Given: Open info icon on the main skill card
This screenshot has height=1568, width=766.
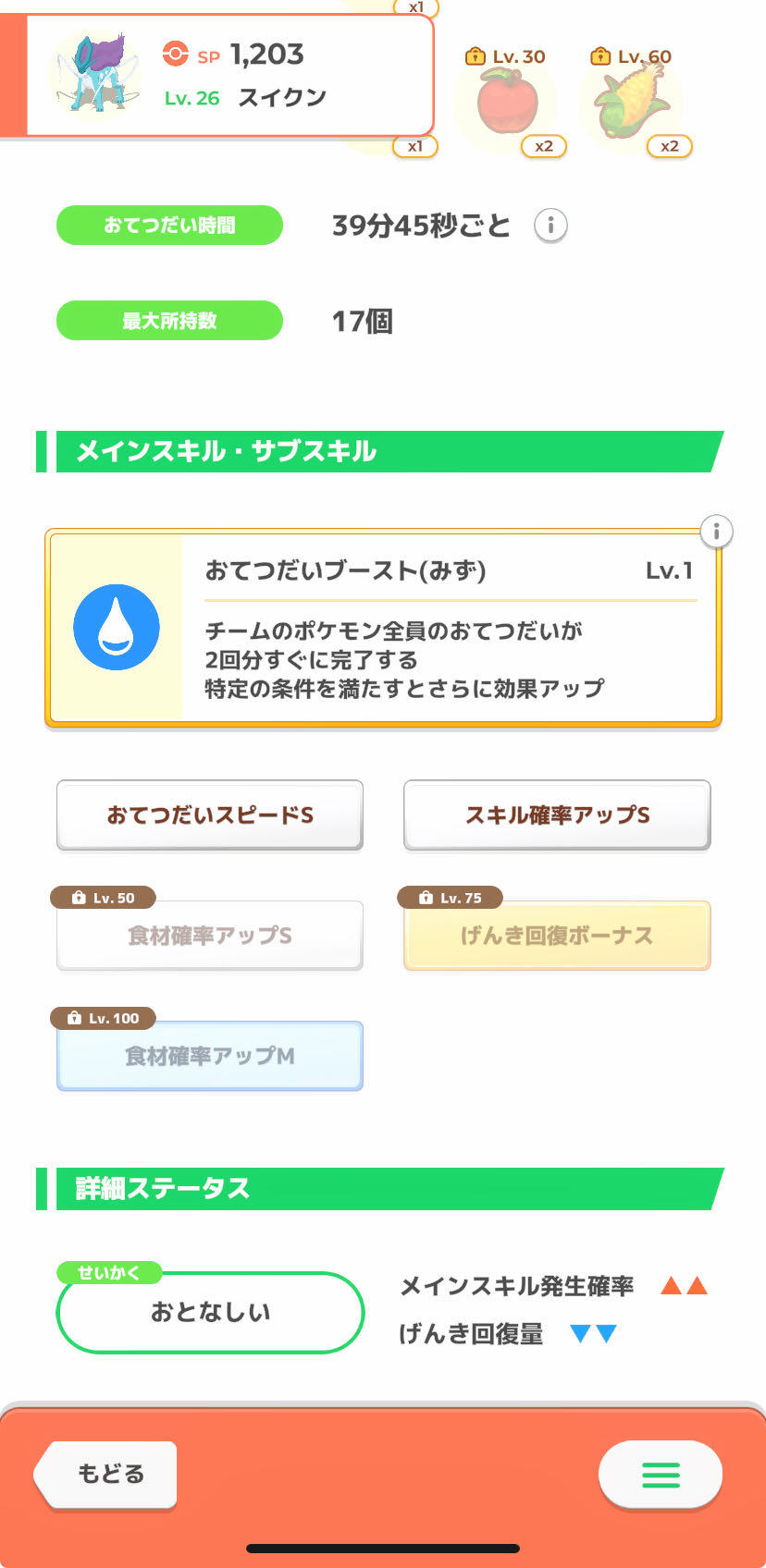Looking at the screenshot, I should pos(716,532).
